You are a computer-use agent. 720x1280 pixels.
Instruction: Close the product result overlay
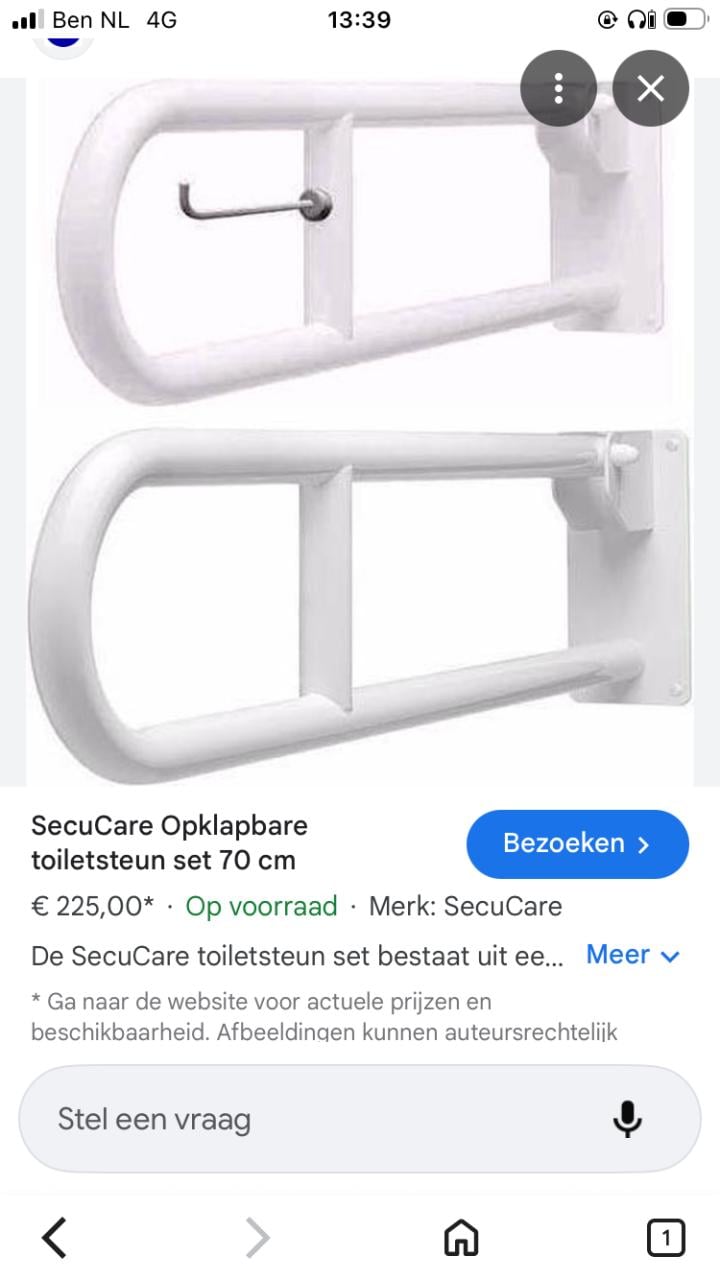651,88
